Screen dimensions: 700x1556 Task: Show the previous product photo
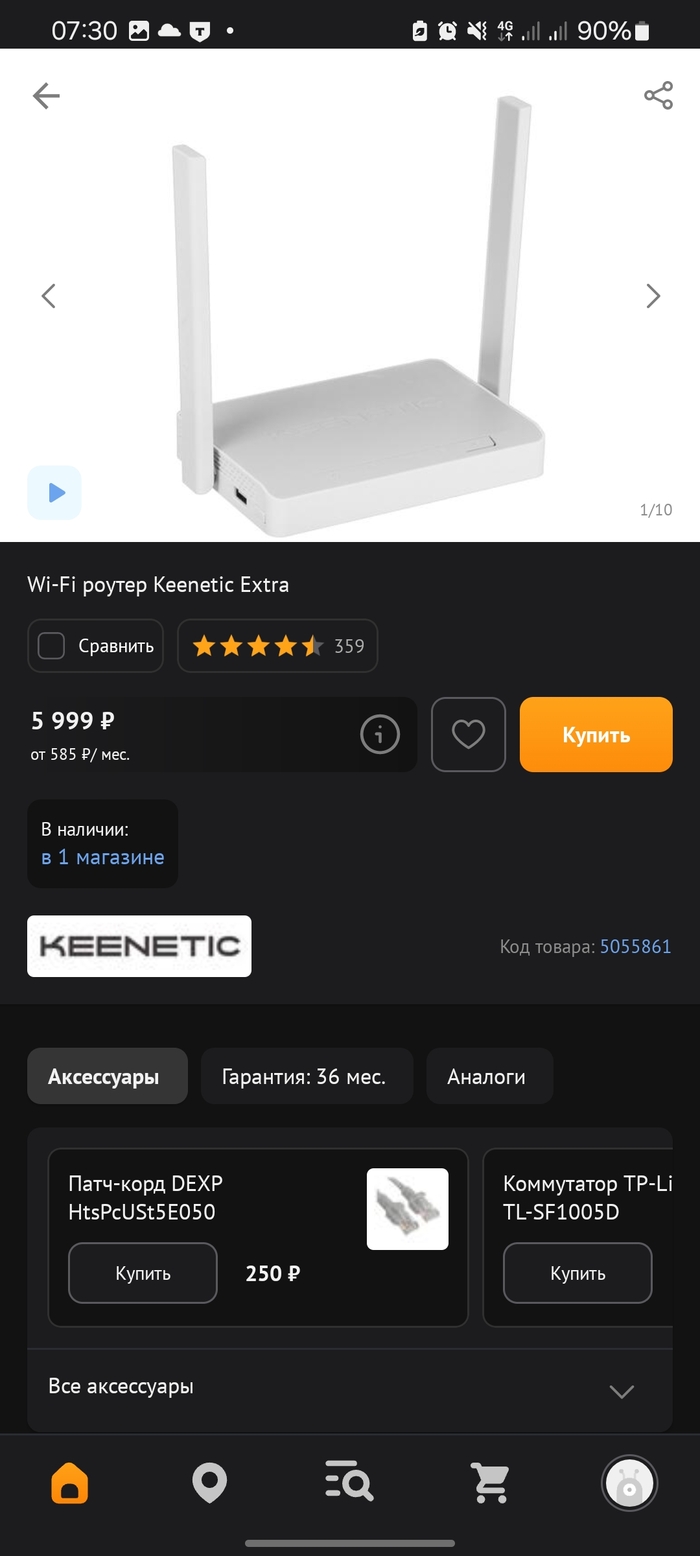48,296
